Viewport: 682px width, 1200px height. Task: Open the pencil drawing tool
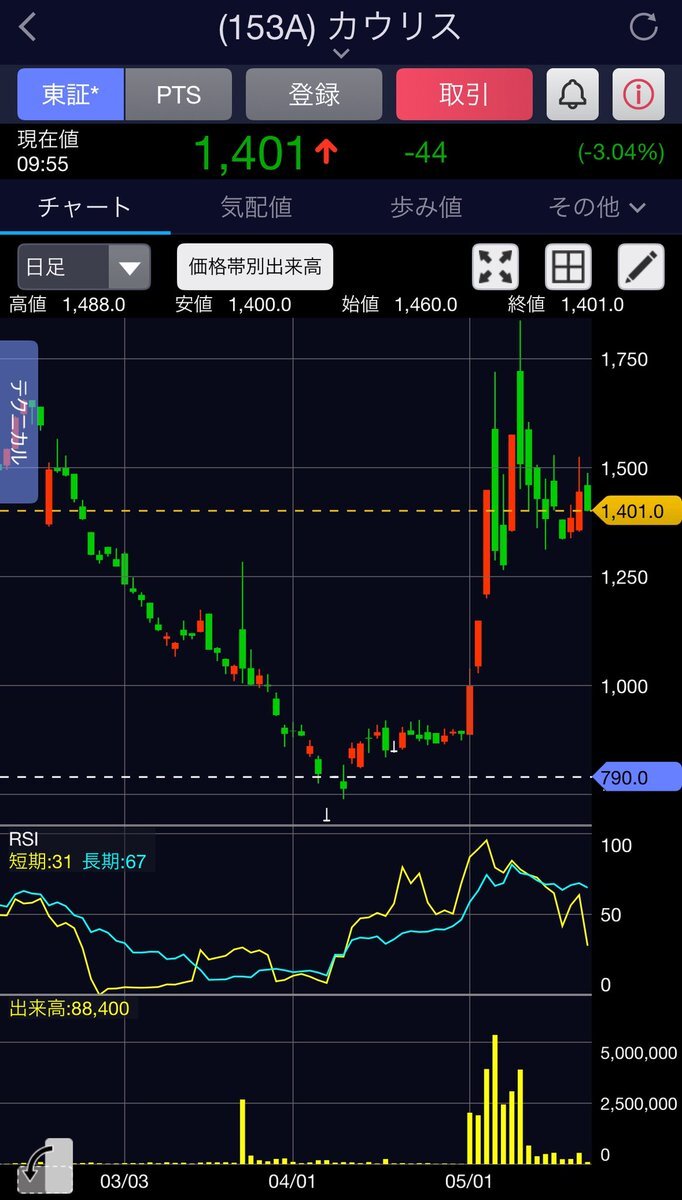(x=641, y=267)
